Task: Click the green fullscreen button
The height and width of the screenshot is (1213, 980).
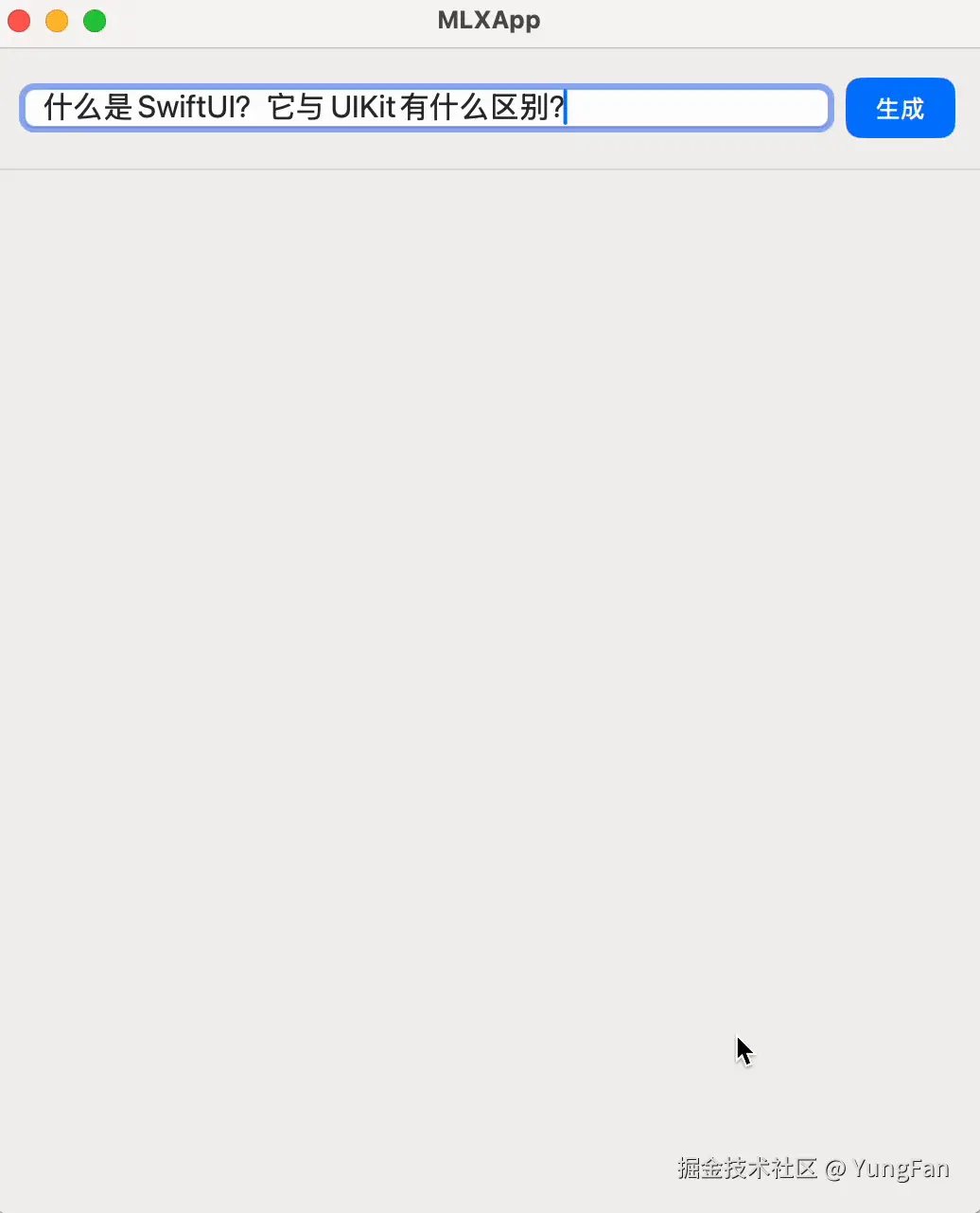Action: pyautogui.click(x=95, y=20)
